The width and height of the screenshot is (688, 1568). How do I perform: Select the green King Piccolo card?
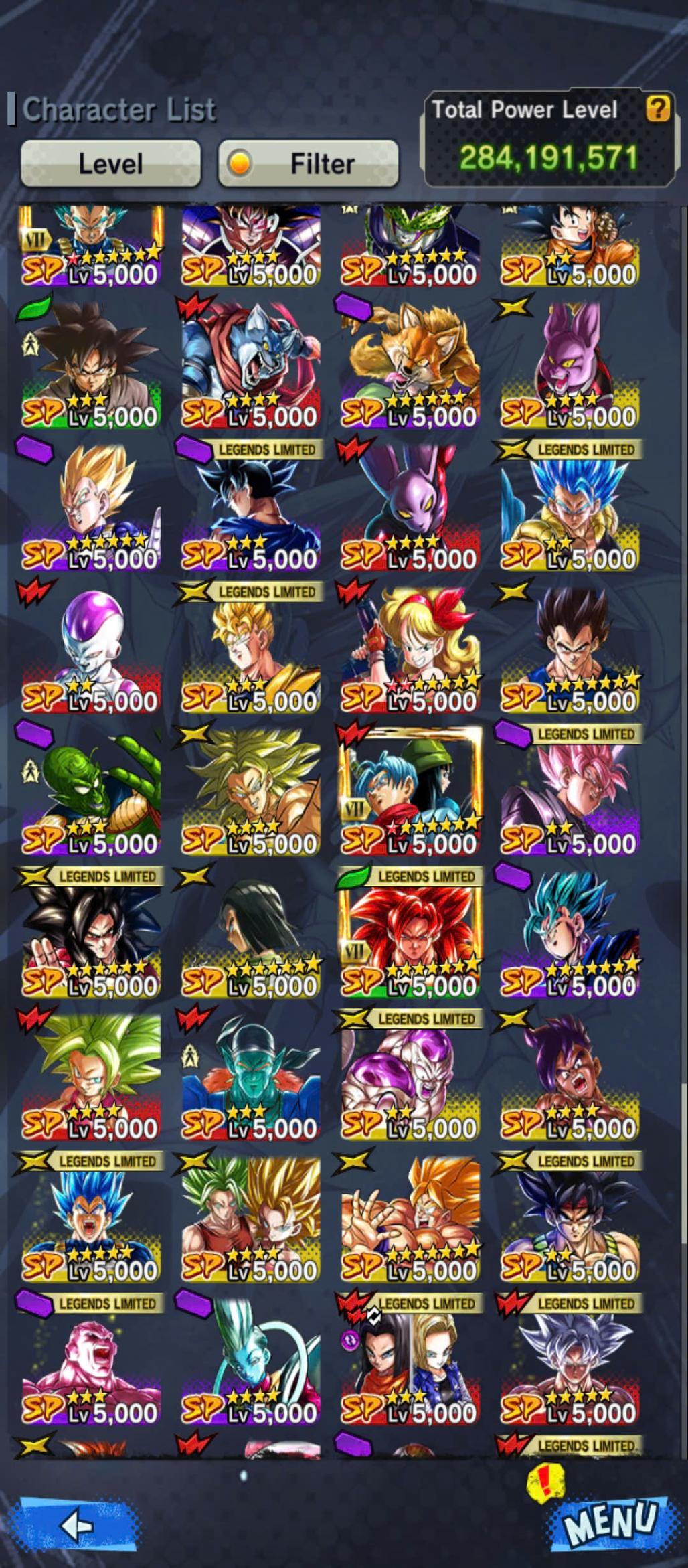pyautogui.click(x=91, y=793)
